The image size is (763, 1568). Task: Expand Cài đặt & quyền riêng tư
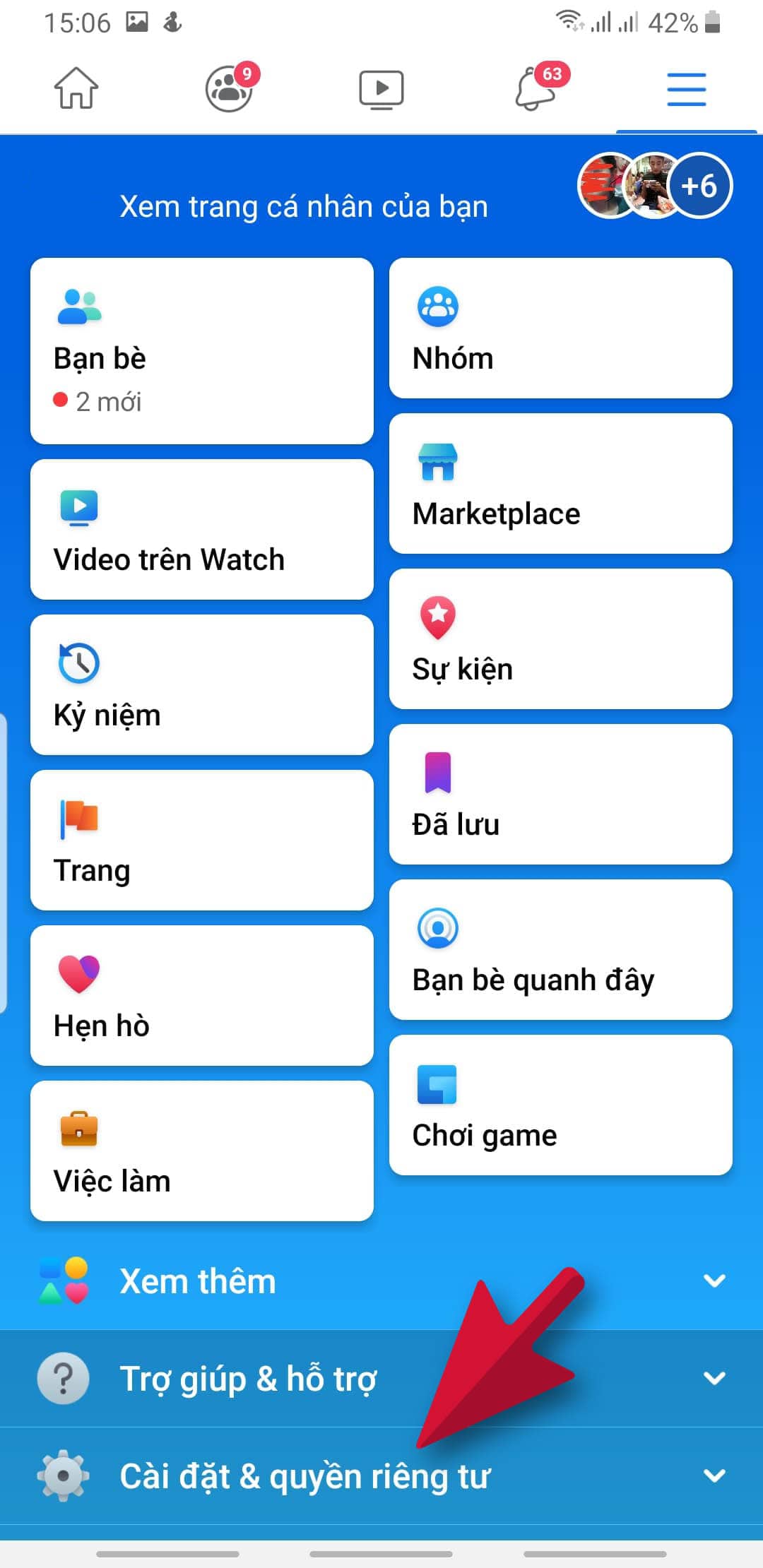tap(381, 1476)
